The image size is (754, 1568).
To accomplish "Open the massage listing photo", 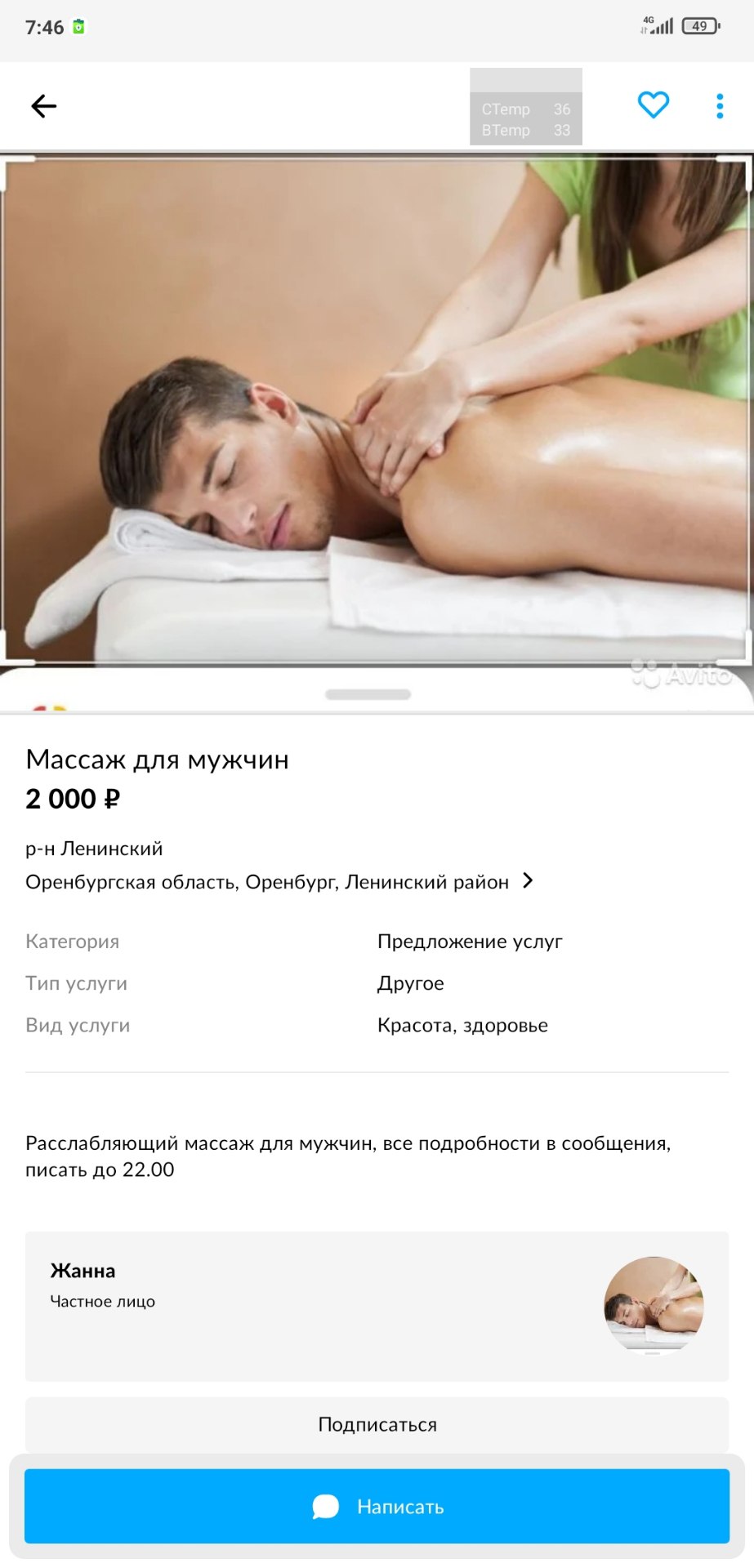I will point(376,408).
